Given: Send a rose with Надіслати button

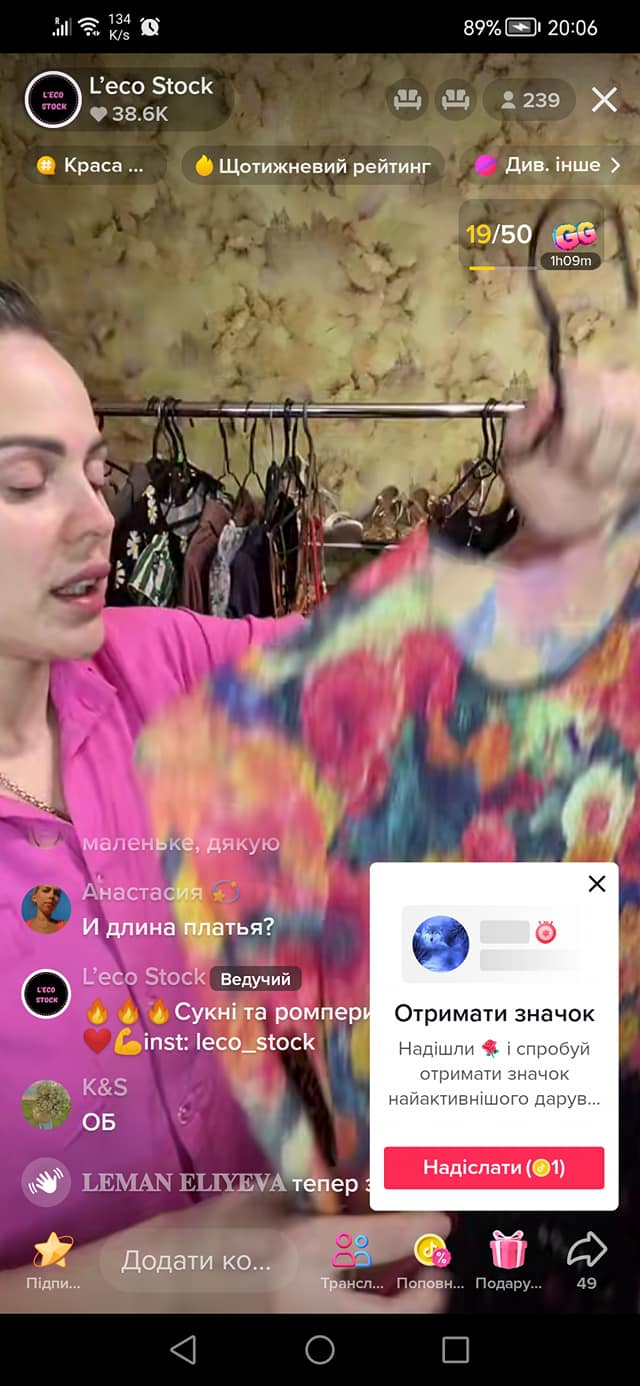Looking at the screenshot, I should [494, 1167].
